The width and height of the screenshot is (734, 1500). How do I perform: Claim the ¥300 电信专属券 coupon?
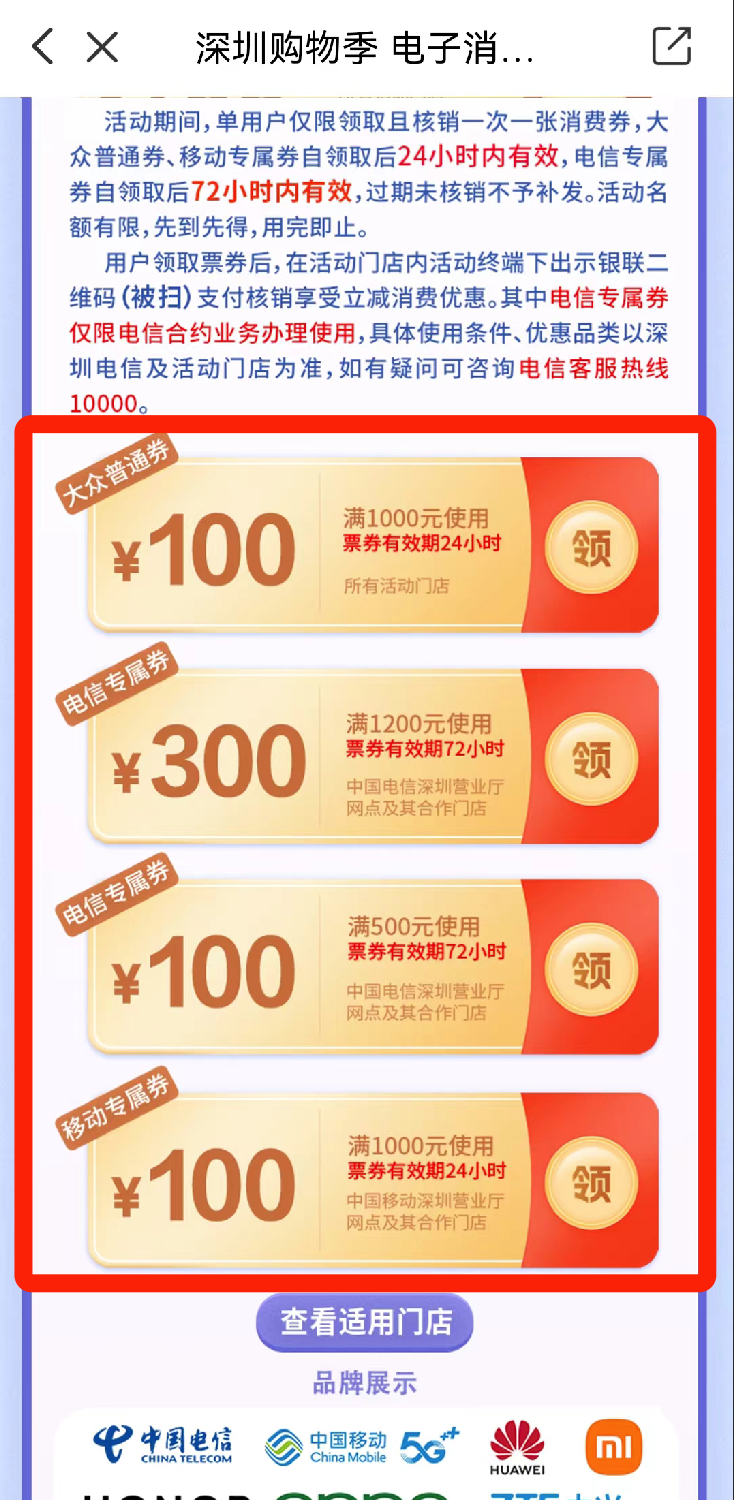590,758
